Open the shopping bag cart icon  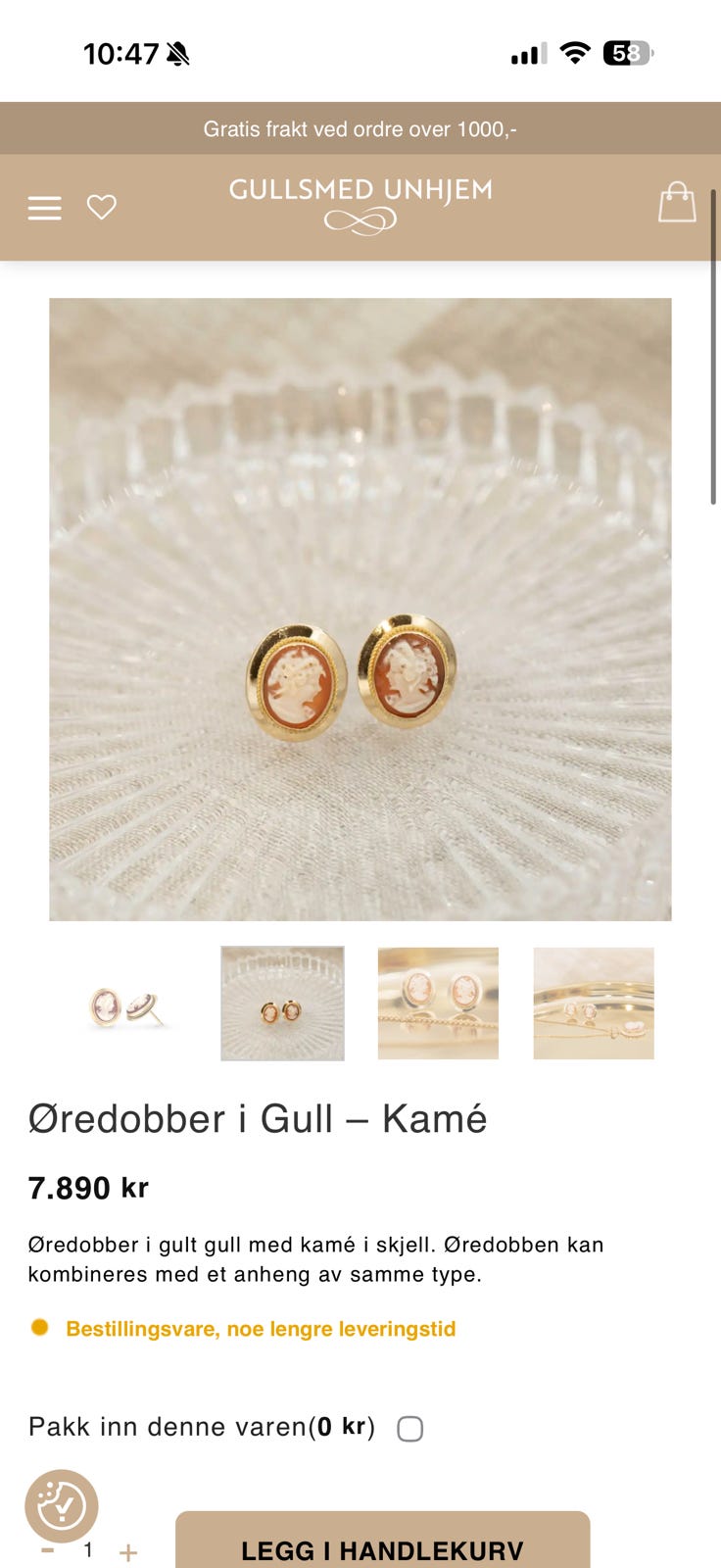675,205
